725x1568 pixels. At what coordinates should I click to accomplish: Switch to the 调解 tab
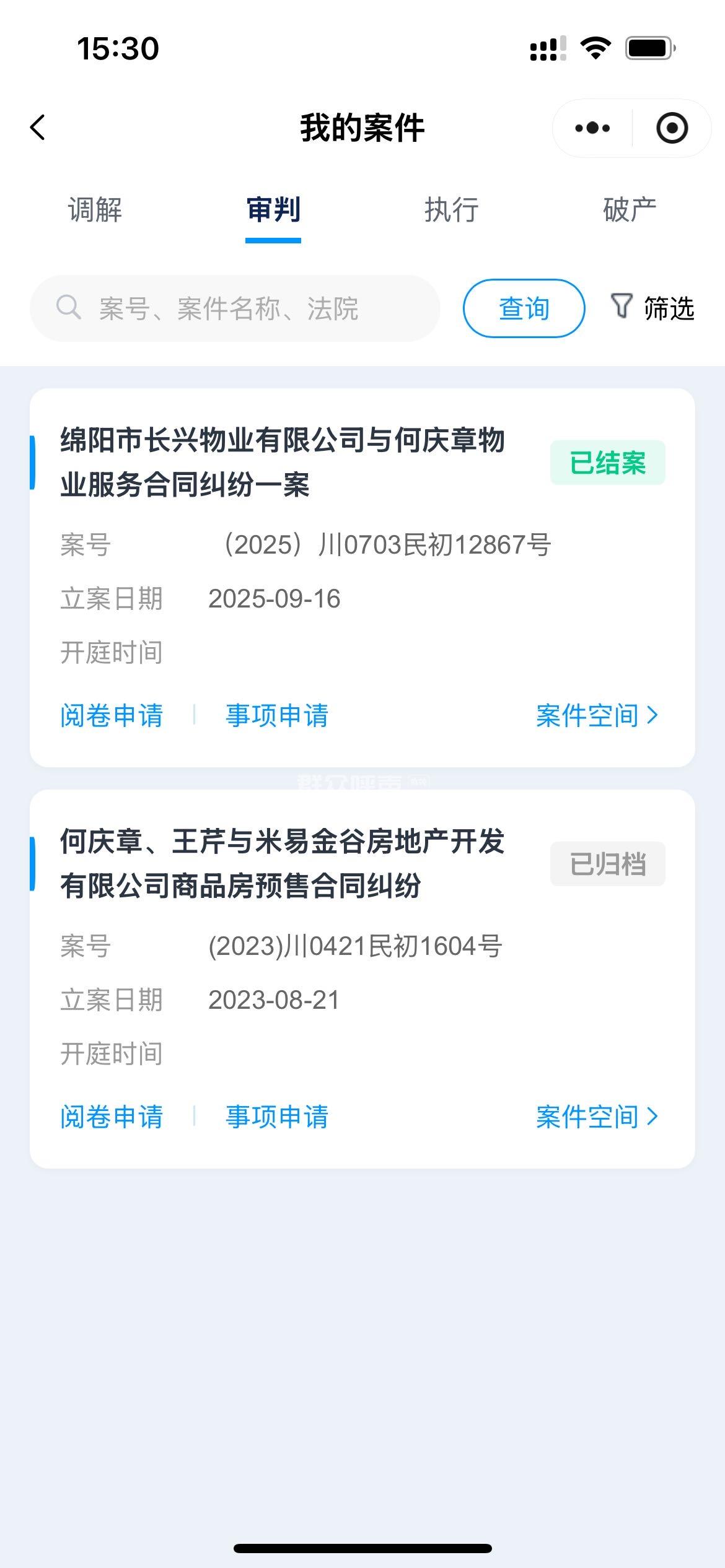click(x=95, y=210)
